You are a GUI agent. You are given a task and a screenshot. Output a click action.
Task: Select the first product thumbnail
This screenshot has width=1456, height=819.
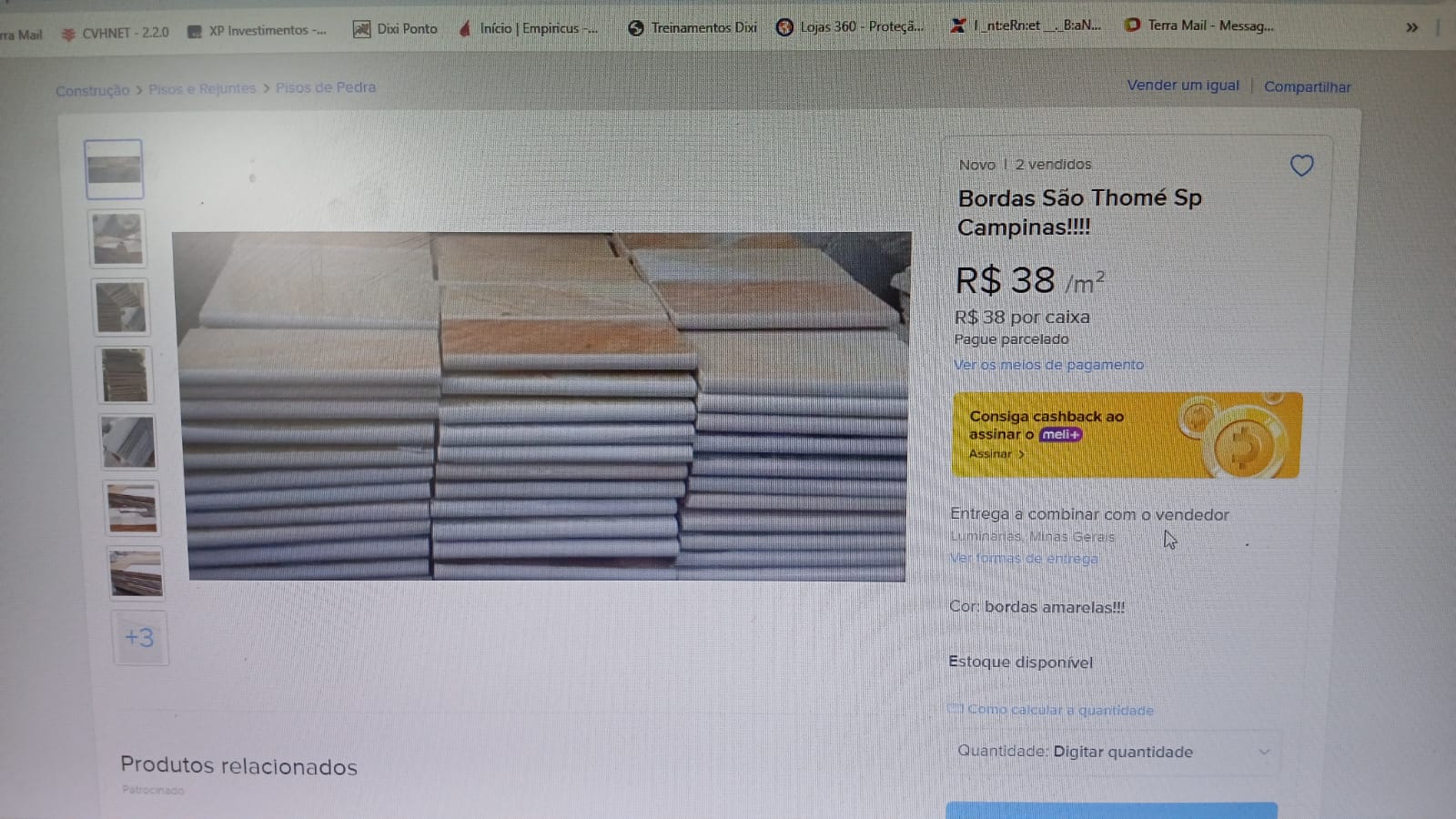(115, 169)
